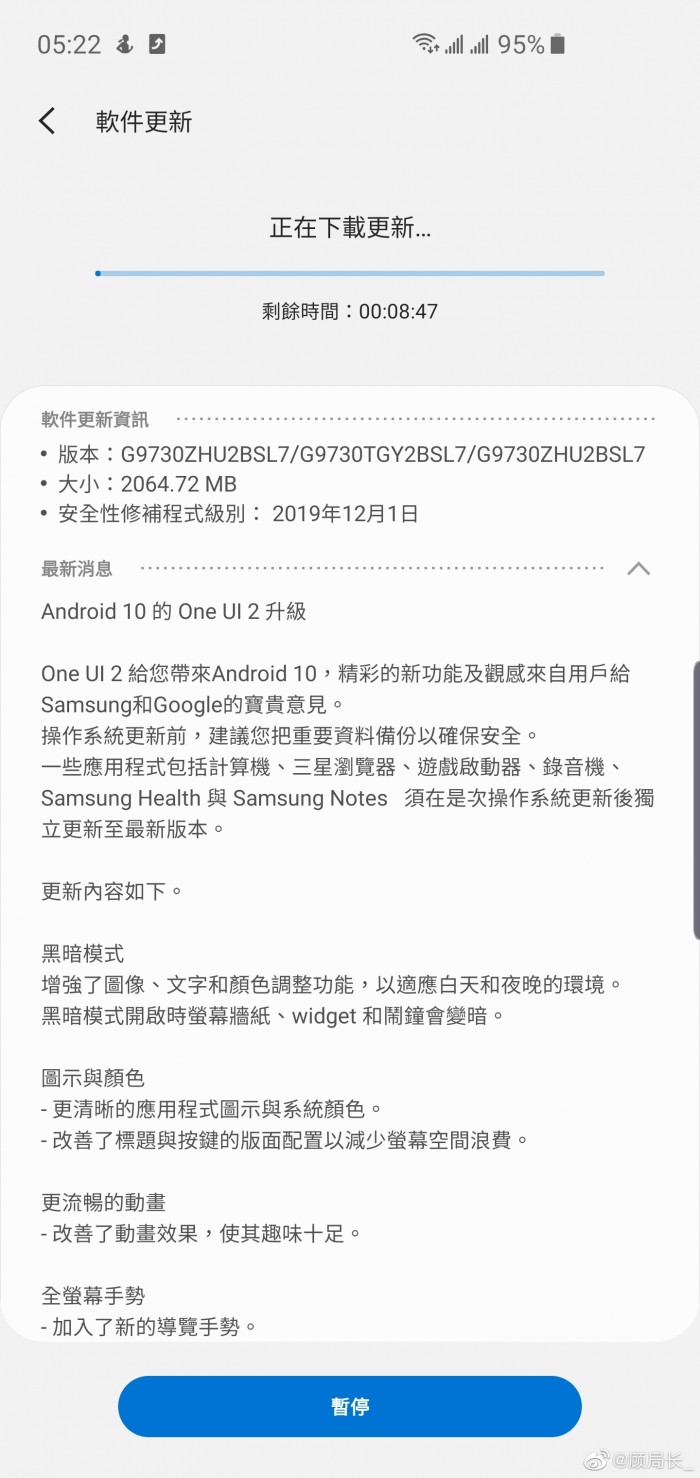Collapse the 最新消息 section chevron
This screenshot has width=700, height=1478.
point(638,569)
